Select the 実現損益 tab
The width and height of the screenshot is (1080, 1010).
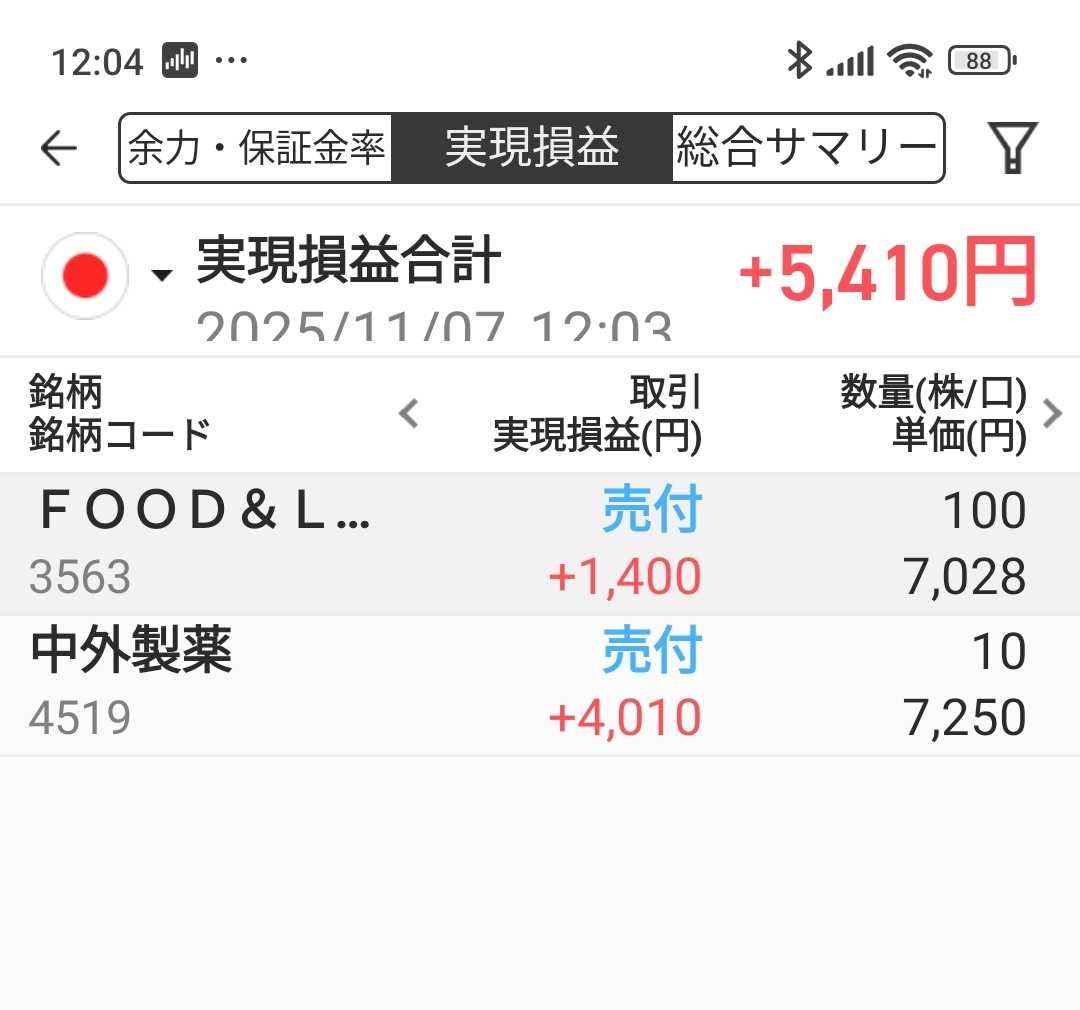click(x=531, y=148)
